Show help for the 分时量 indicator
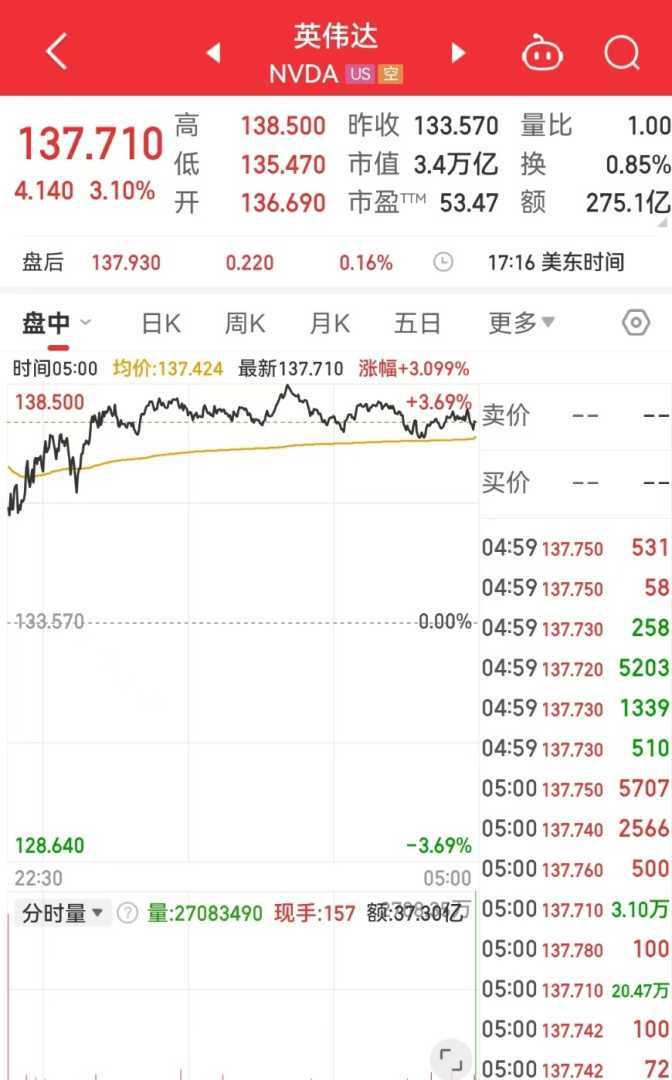This screenshot has height=1080, width=672. click(127, 913)
